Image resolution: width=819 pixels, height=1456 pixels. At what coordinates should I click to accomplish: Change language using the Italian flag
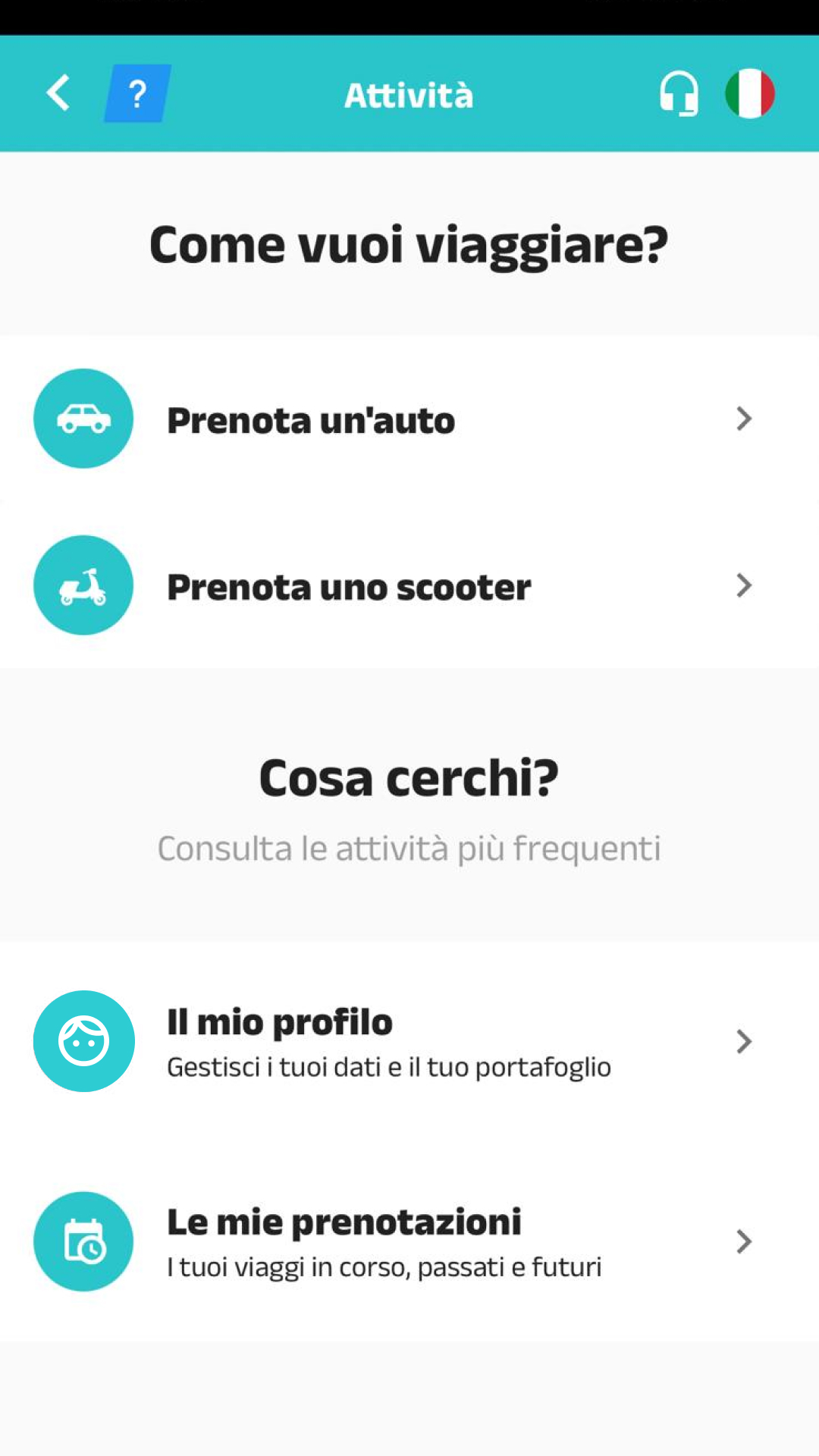click(x=750, y=94)
